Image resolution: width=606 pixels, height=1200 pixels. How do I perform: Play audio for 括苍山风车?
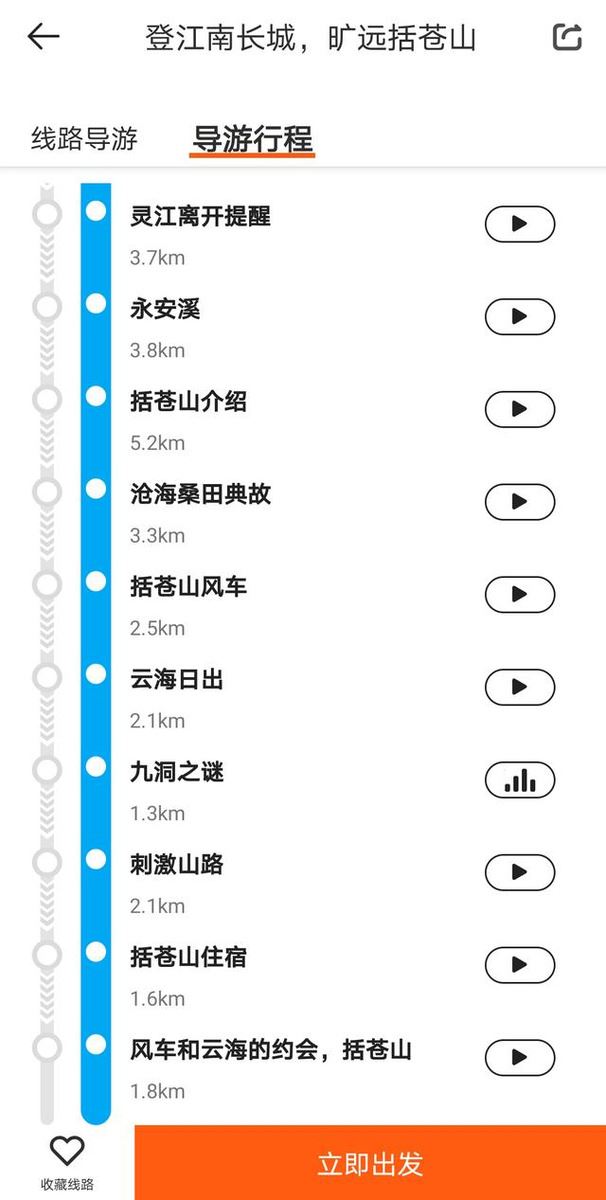tap(519, 594)
